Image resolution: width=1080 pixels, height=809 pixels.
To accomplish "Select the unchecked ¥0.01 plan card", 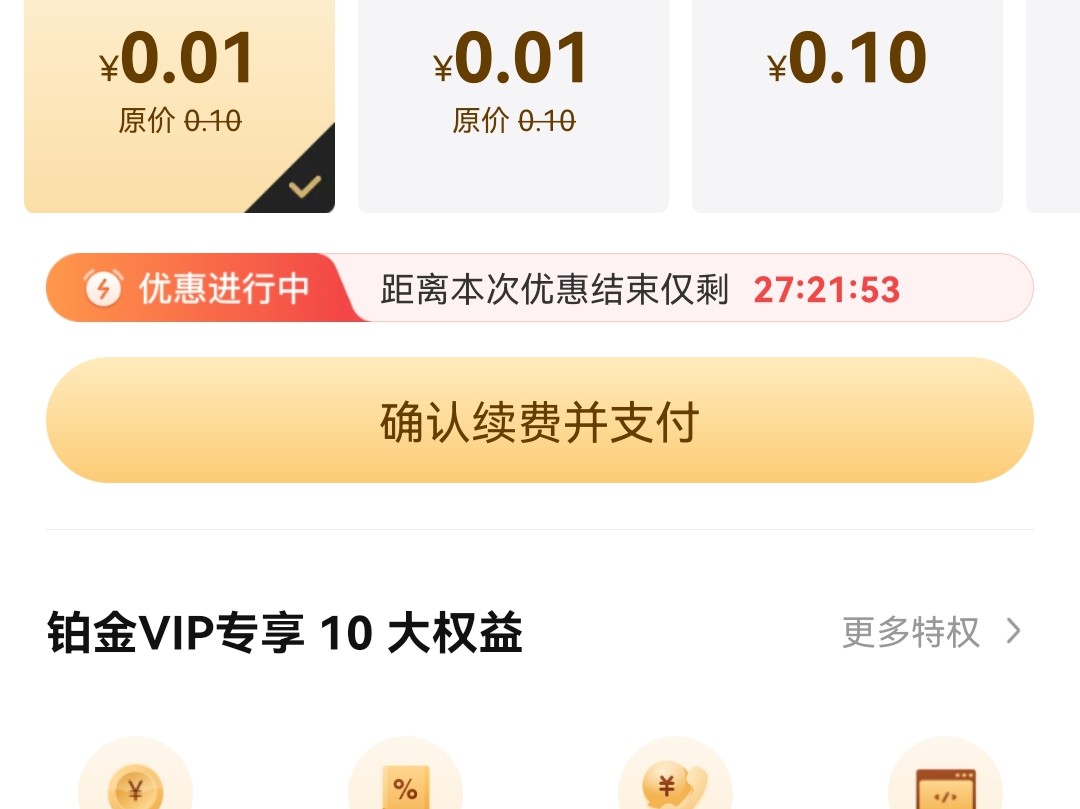I will point(513,100).
